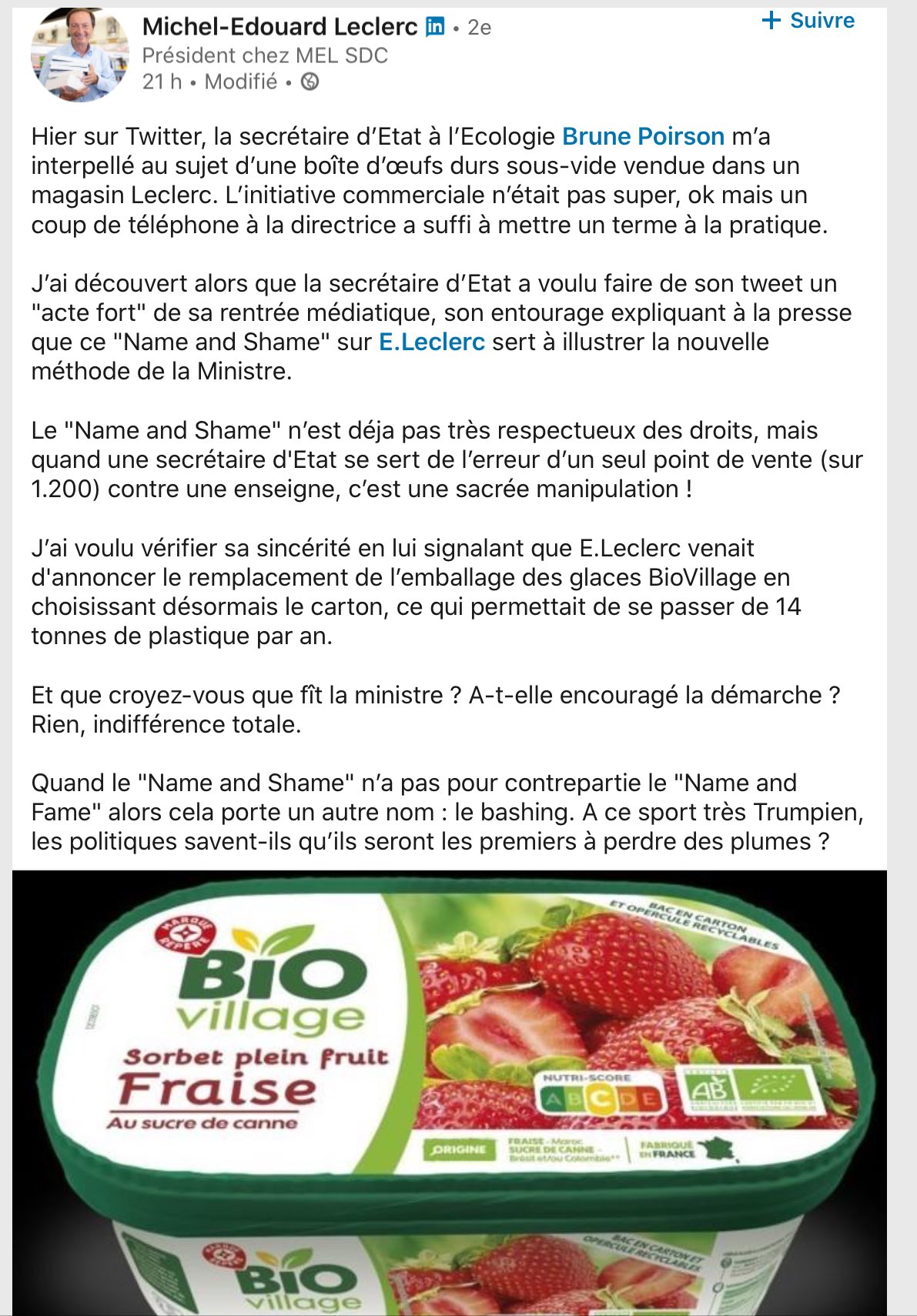
Task: Open Michel-Edouard Leclerc's profile picture
Action: pos(79,55)
